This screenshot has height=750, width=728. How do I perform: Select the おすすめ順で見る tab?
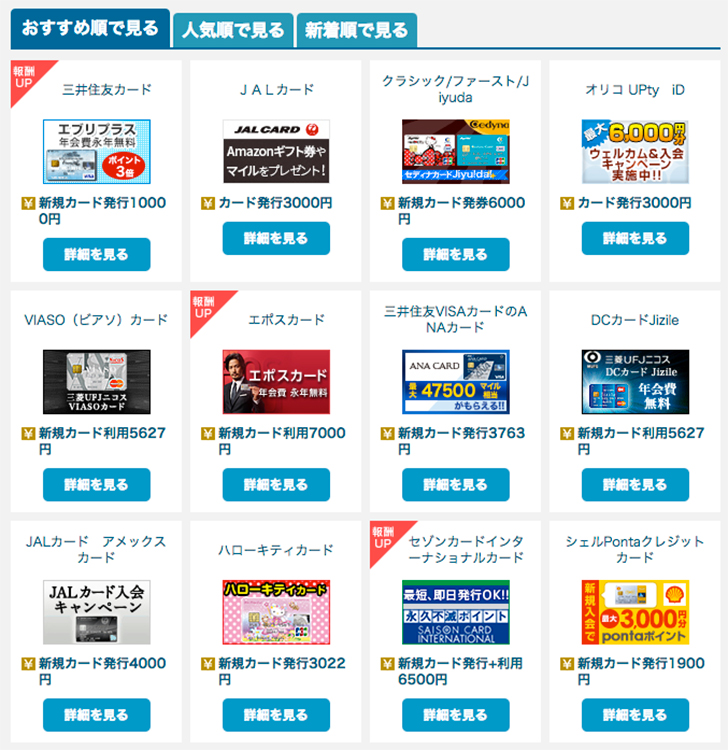click(x=90, y=28)
